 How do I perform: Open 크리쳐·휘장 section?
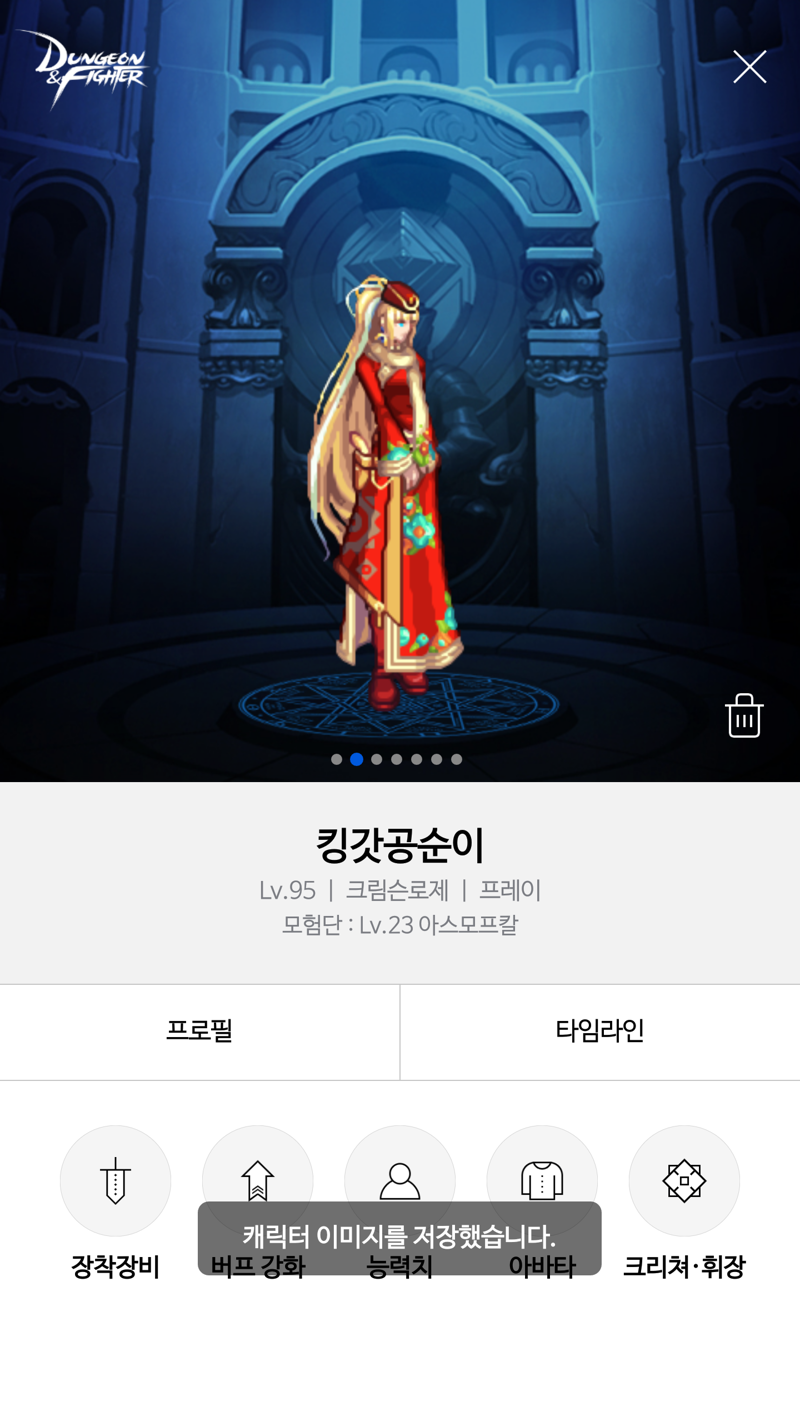click(x=684, y=1181)
